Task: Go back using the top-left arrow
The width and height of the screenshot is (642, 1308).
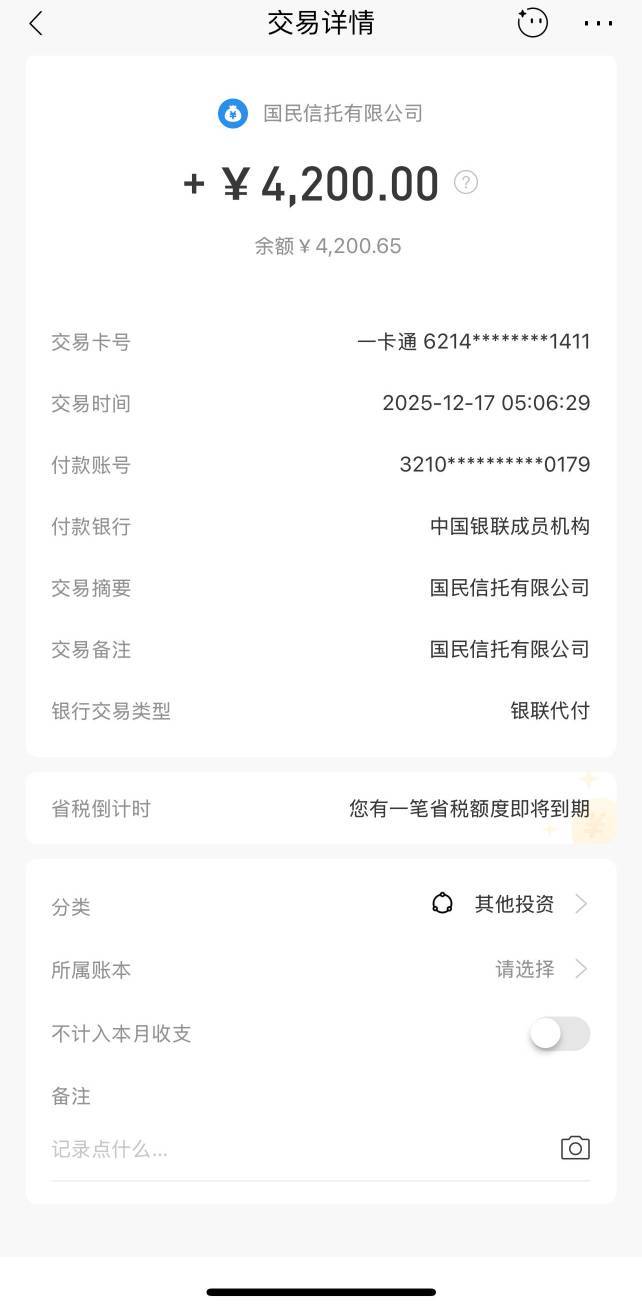Action: (x=36, y=23)
